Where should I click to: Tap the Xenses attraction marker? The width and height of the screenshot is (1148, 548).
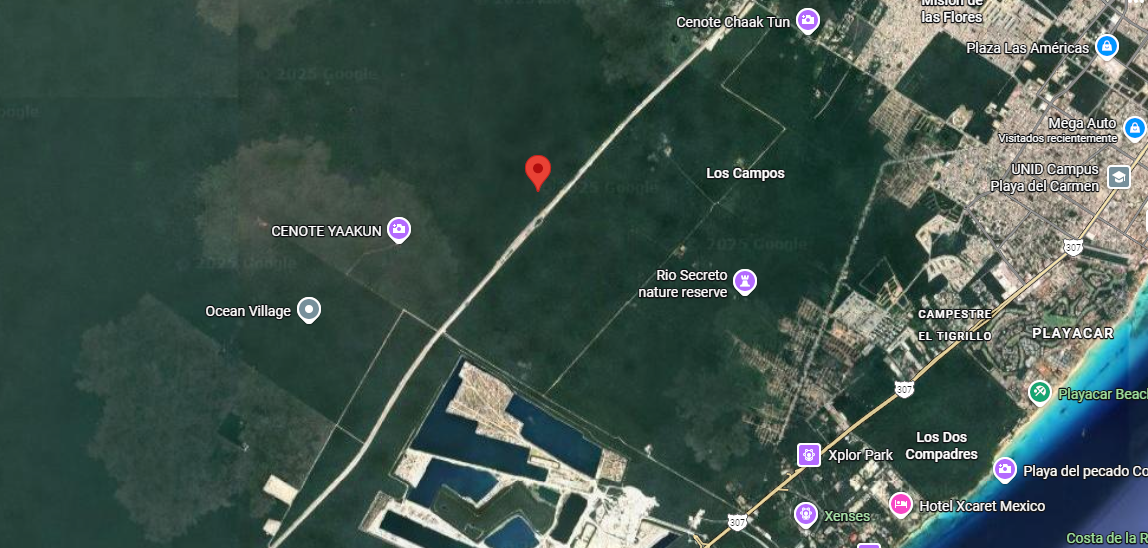806,514
